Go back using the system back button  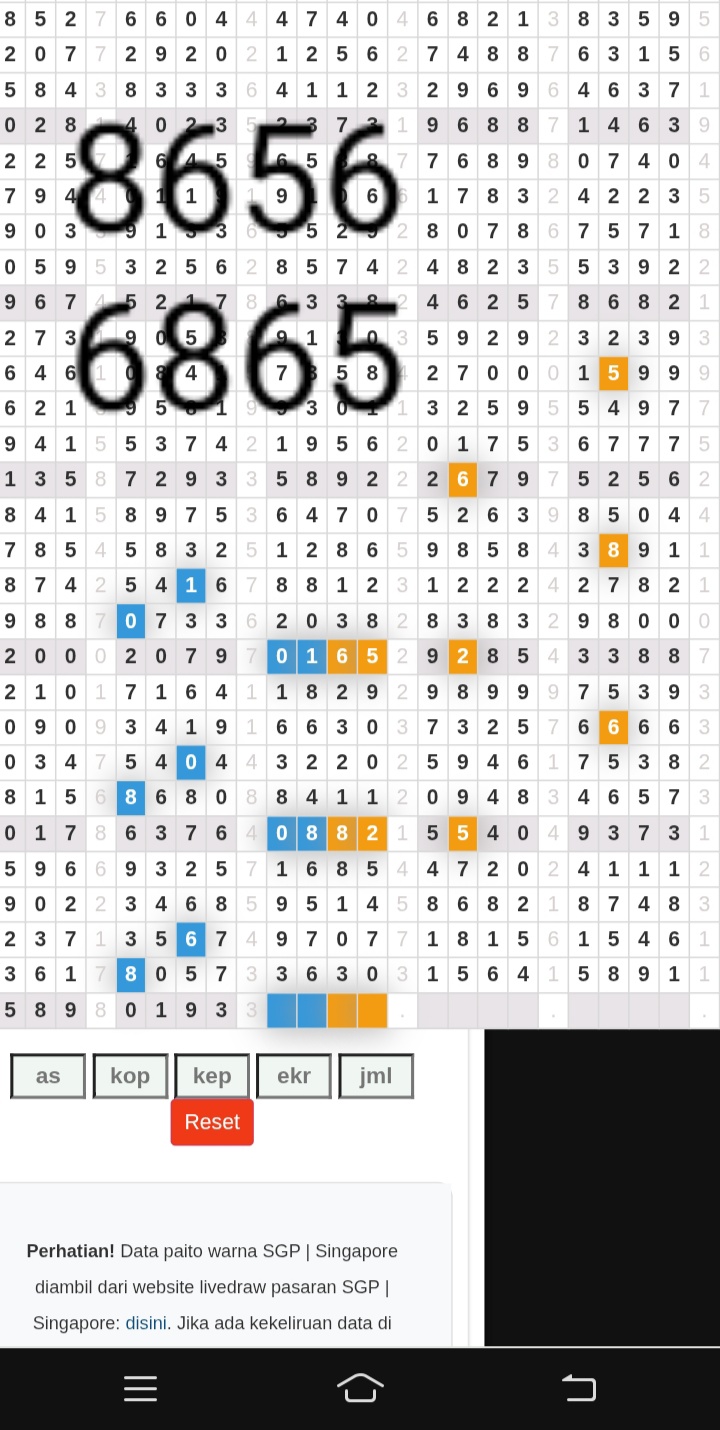pyautogui.click(x=579, y=1388)
